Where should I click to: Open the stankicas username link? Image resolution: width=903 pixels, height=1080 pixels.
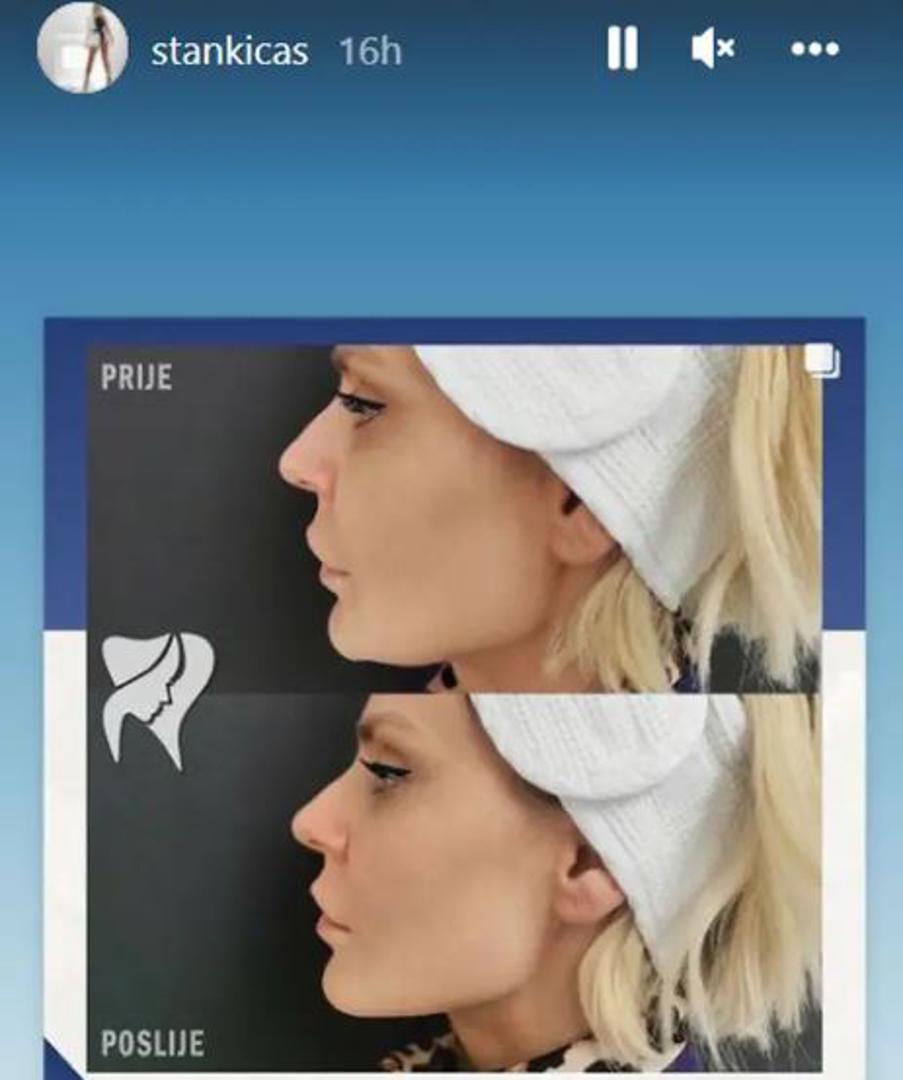click(229, 51)
